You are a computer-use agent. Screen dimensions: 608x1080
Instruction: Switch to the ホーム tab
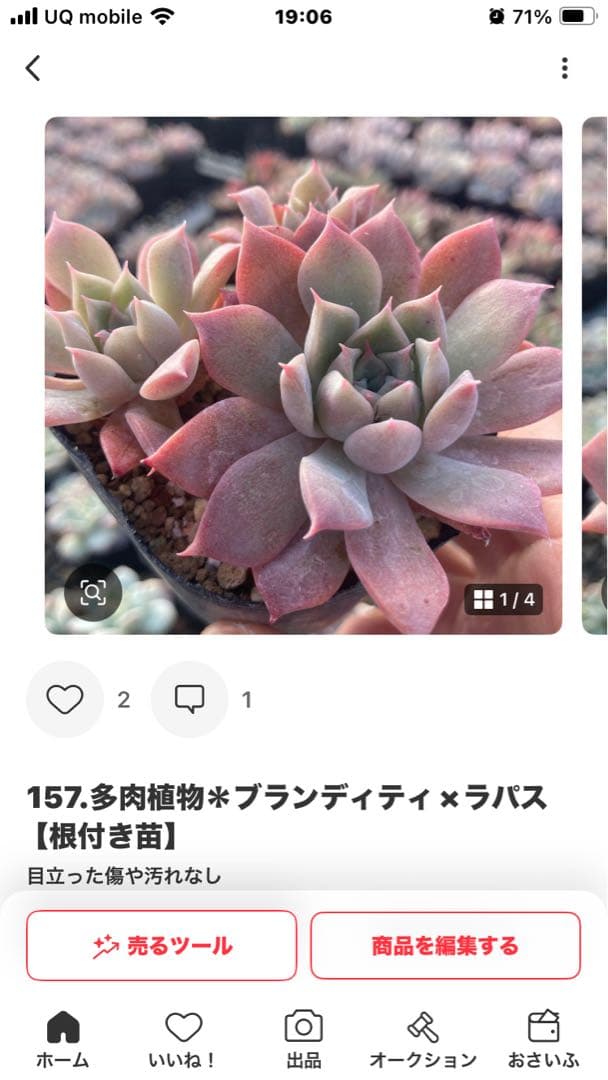pyautogui.click(x=63, y=1039)
